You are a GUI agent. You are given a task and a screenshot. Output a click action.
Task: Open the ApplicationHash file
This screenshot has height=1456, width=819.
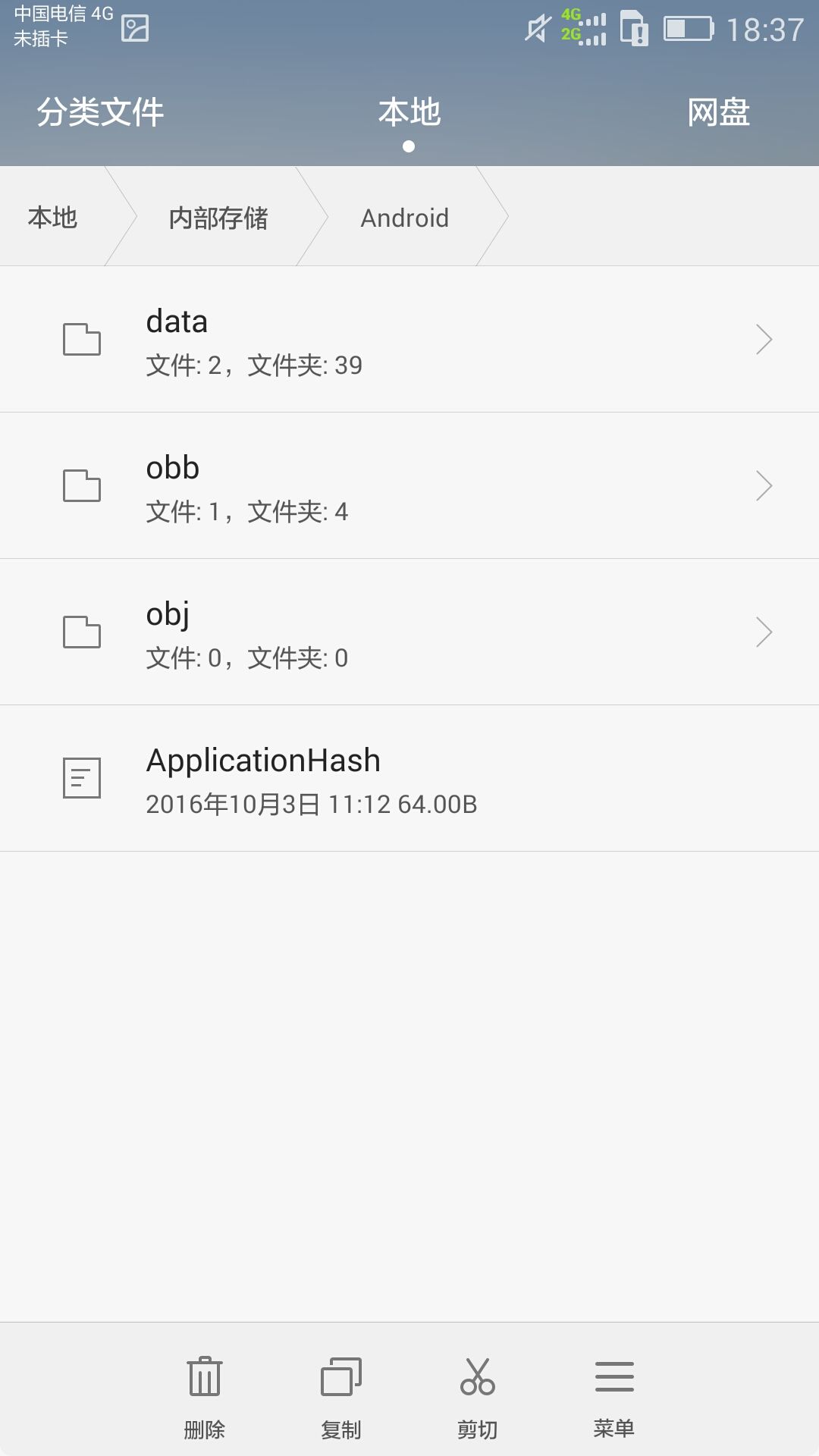409,779
